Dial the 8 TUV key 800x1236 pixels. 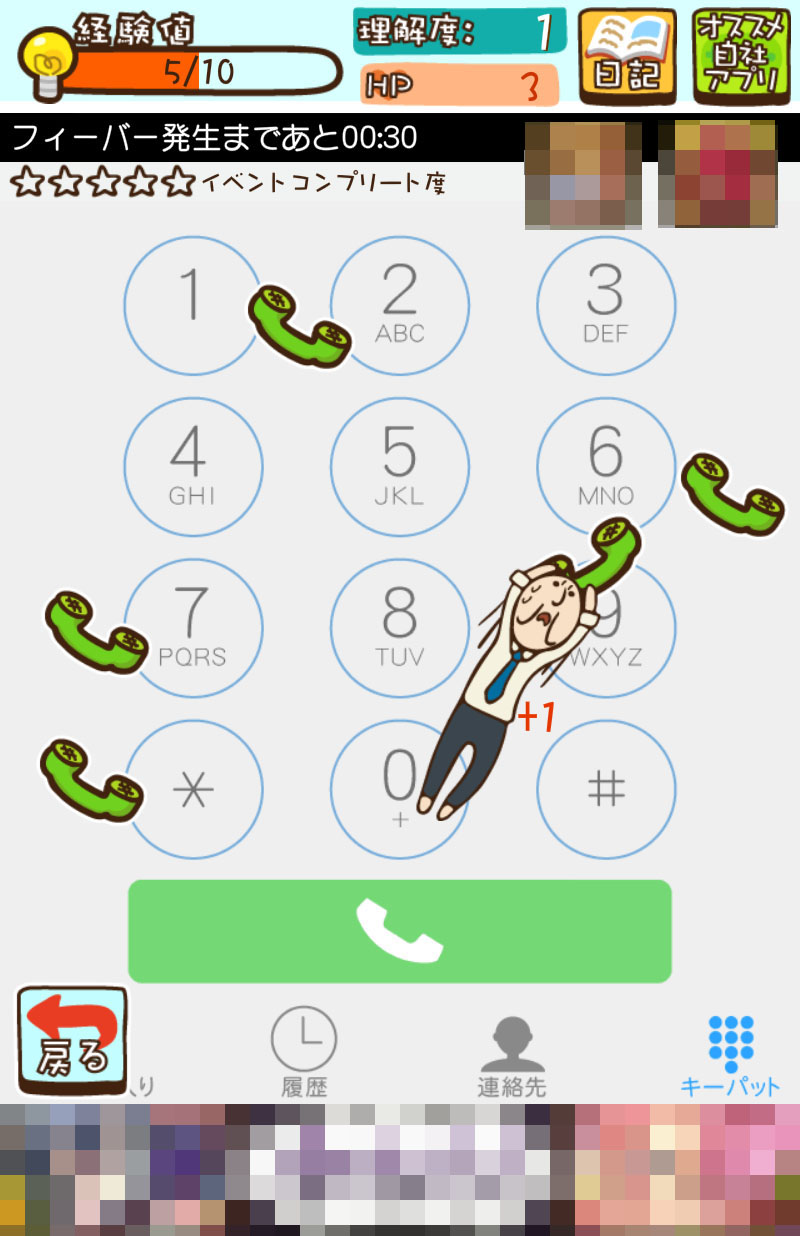click(400, 628)
